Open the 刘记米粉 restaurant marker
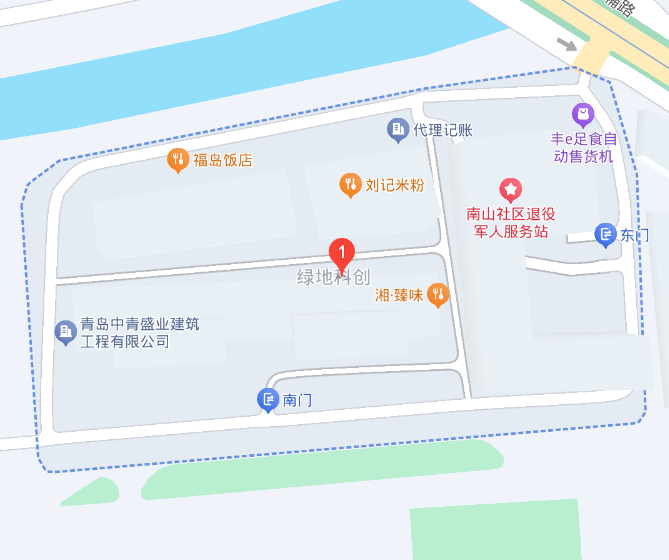The image size is (669, 560). point(350,184)
